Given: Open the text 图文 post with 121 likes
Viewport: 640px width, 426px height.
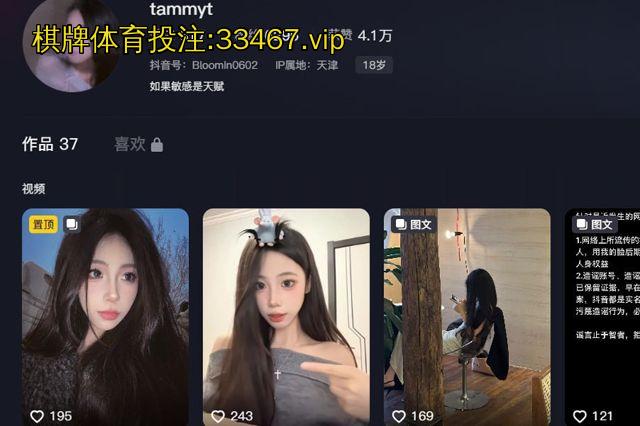Looking at the screenshot, I should click(x=602, y=315).
